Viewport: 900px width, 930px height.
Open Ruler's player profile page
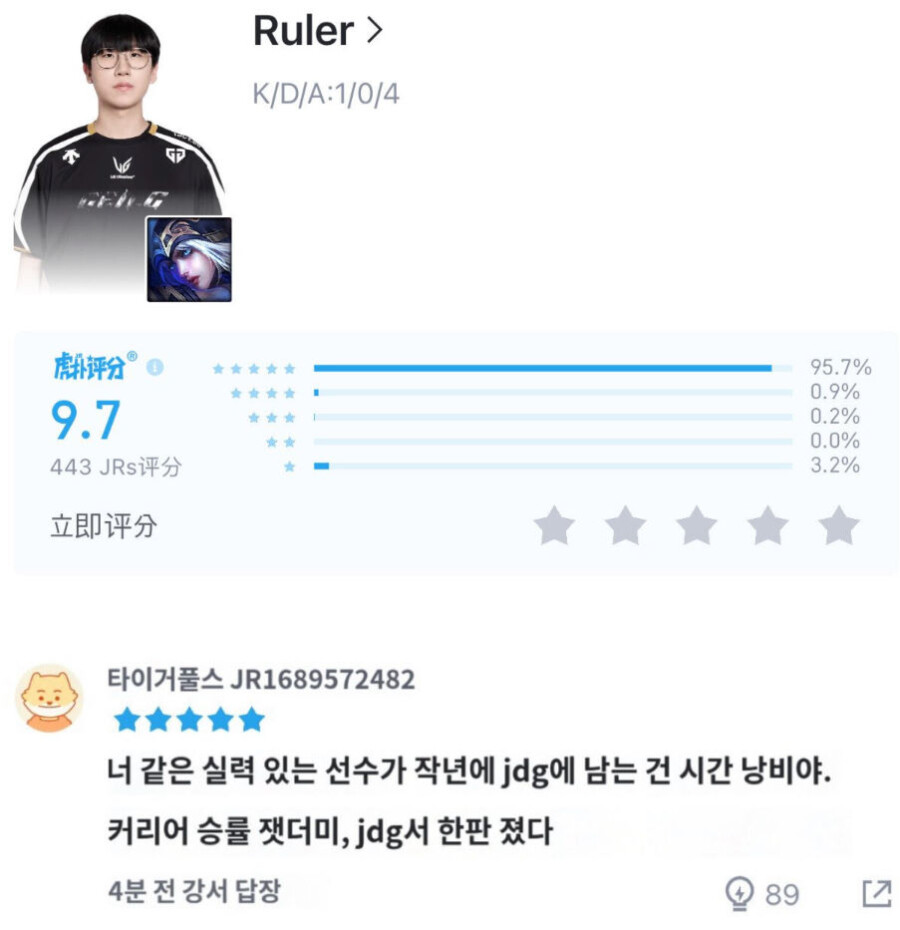[317, 32]
